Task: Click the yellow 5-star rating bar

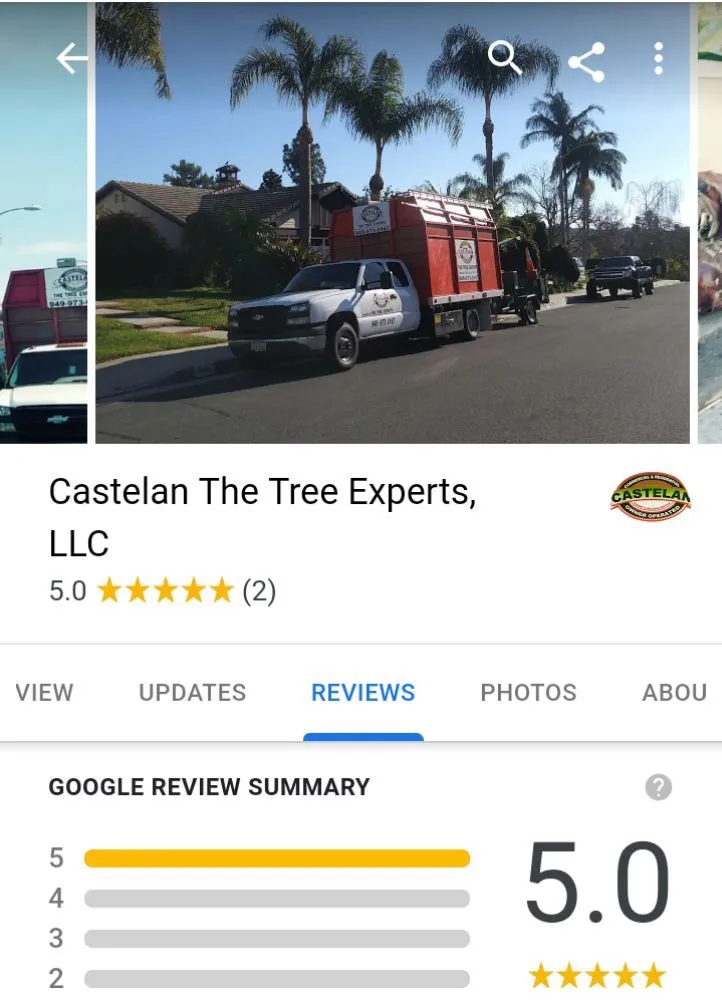Action: [277, 858]
